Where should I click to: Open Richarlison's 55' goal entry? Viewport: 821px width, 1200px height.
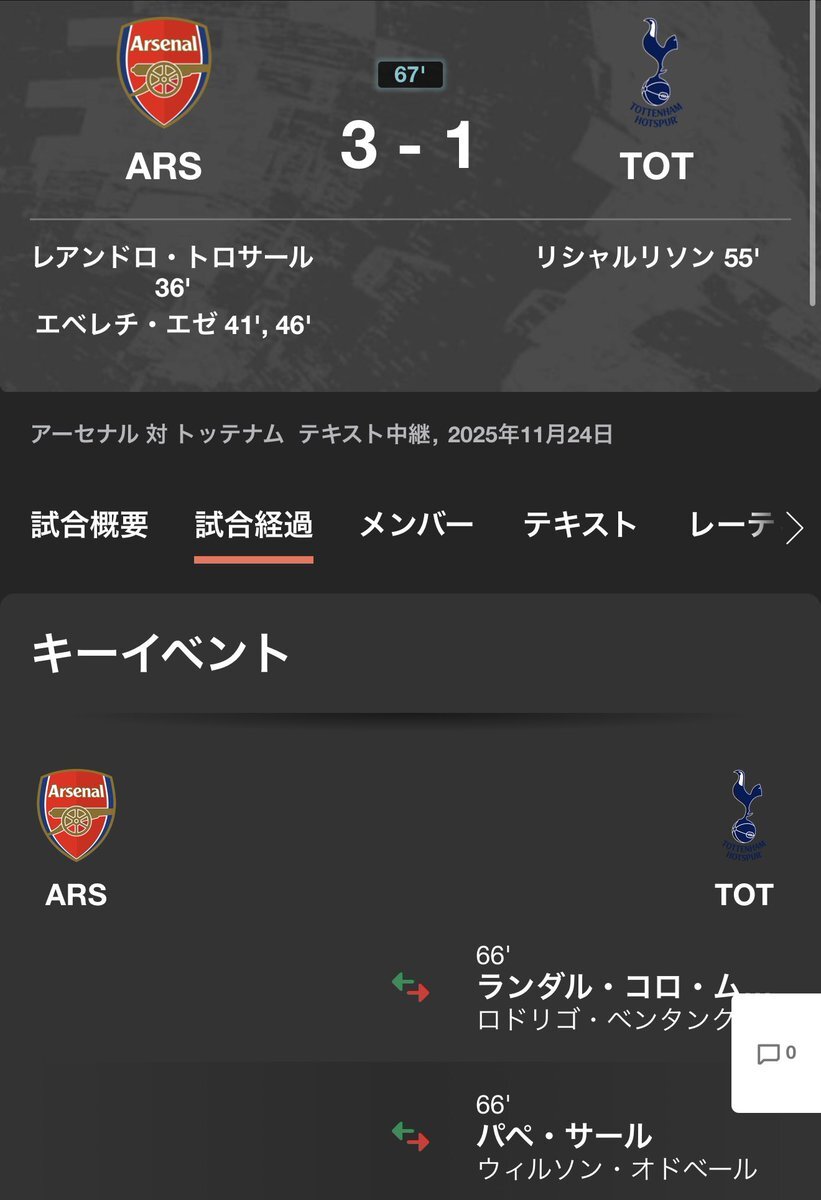pos(650,256)
